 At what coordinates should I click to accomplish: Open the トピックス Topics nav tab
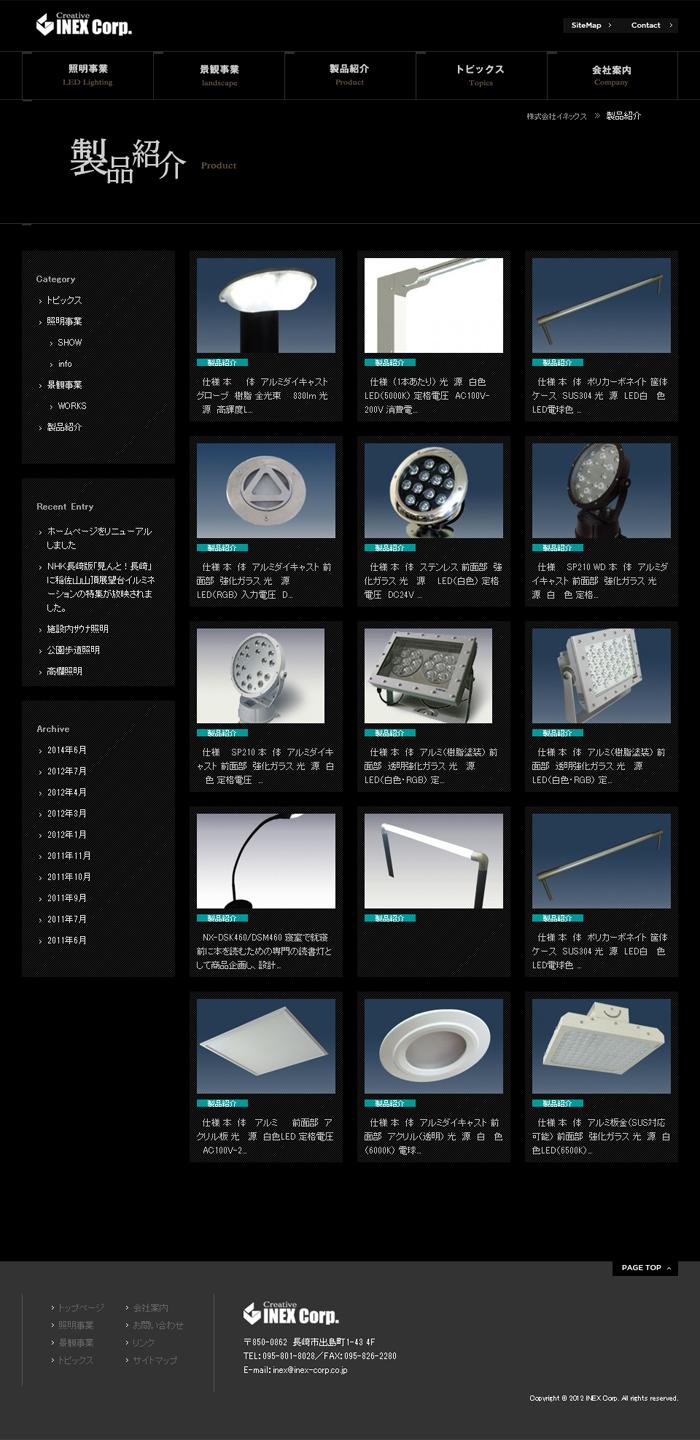pyautogui.click(x=481, y=75)
